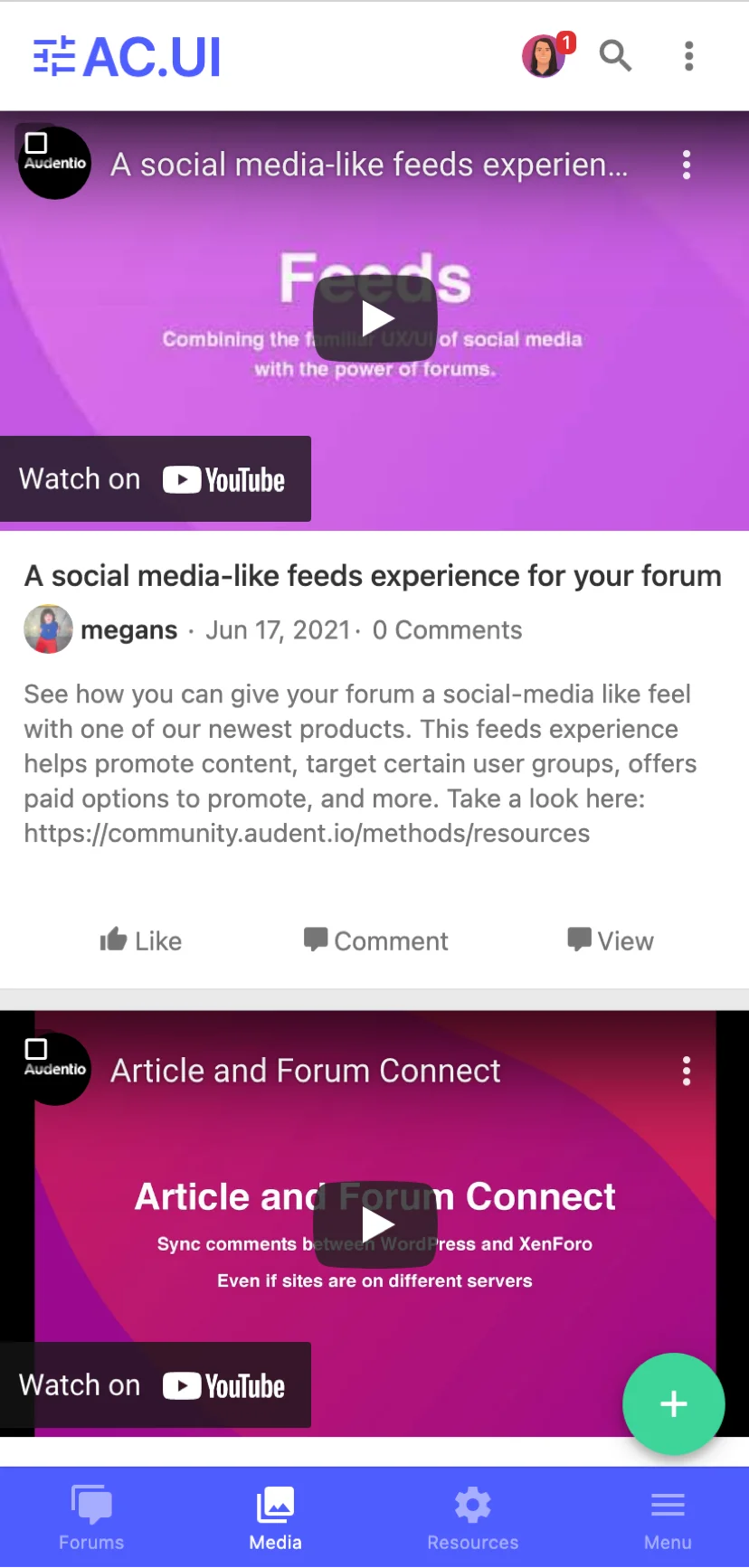Open options menu on Feeds video
This screenshot has width=749, height=1568.
pyautogui.click(x=687, y=165)
